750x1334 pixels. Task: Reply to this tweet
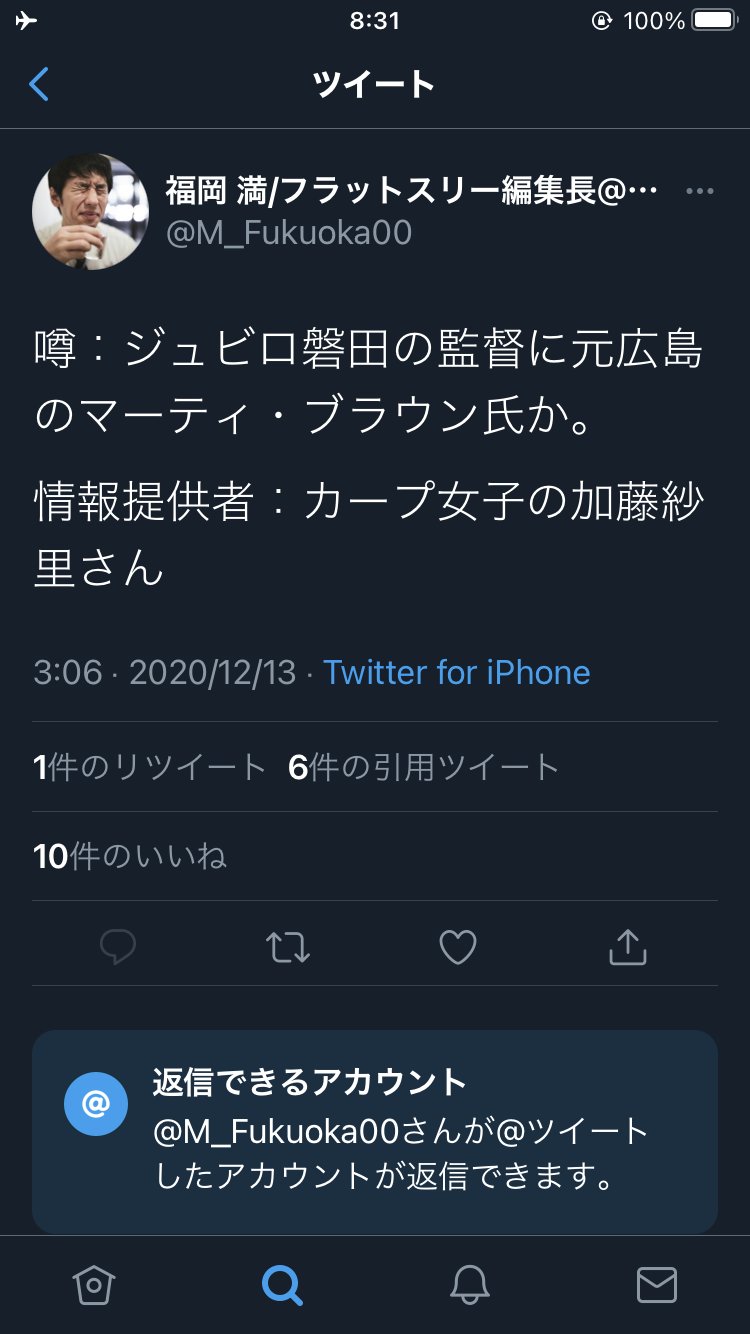(118, 946)
